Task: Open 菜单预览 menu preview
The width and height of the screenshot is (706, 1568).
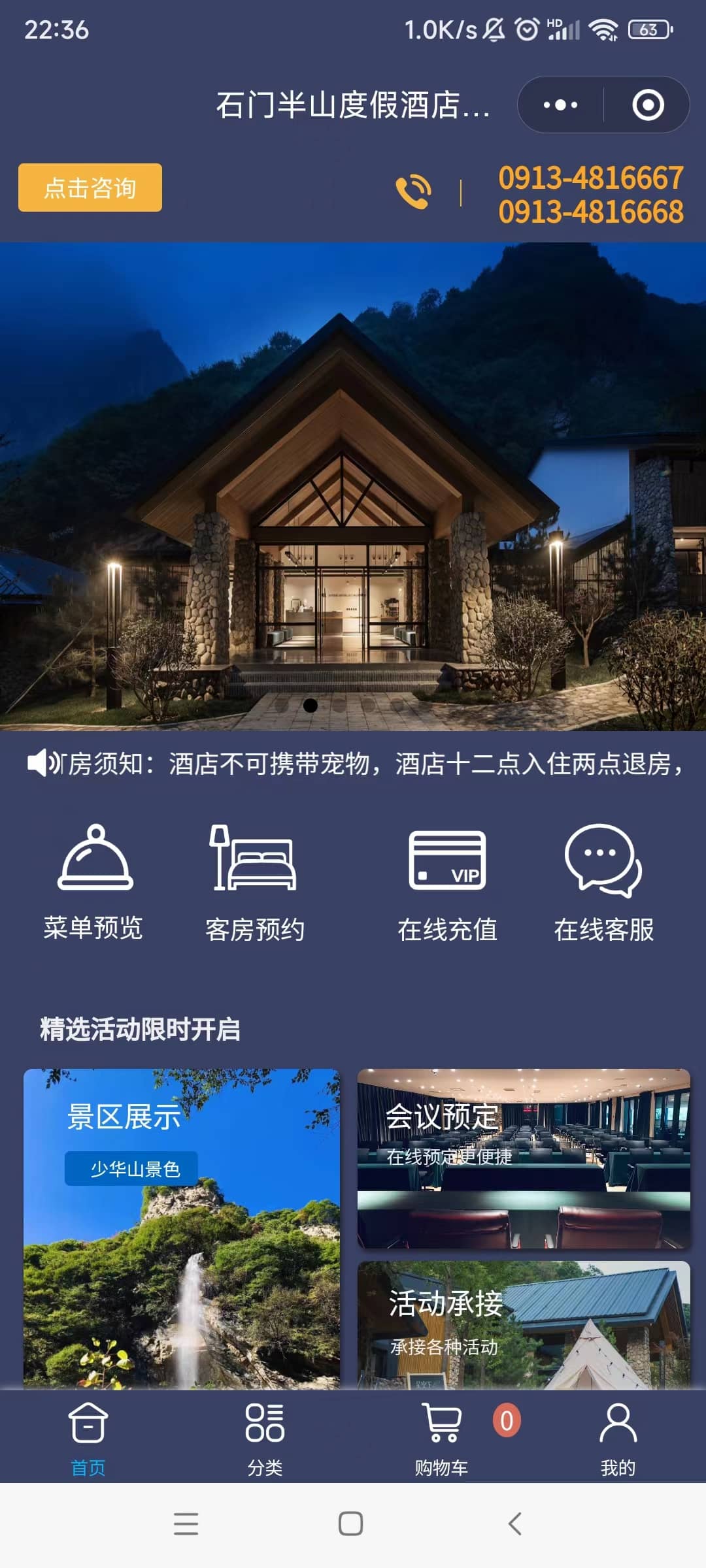Action: tap(94, 882)
